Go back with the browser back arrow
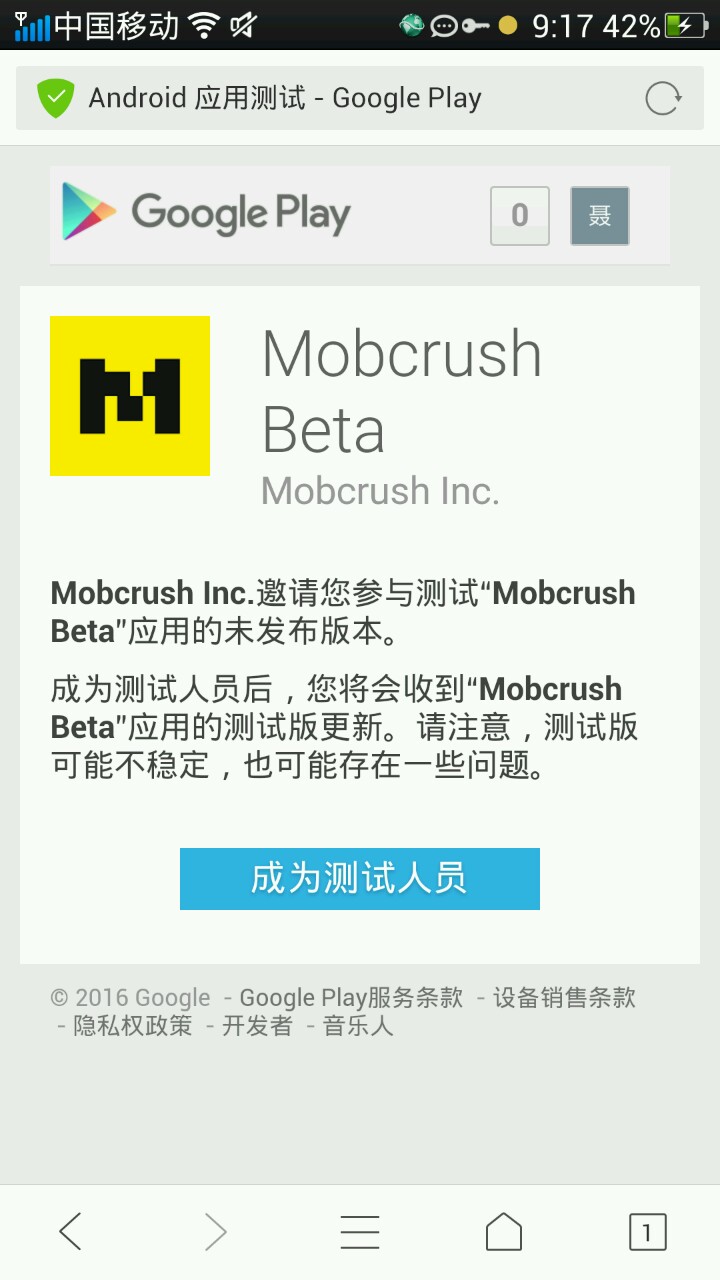The height and width of the screenshot is (1280, 720). [70, 1232]
